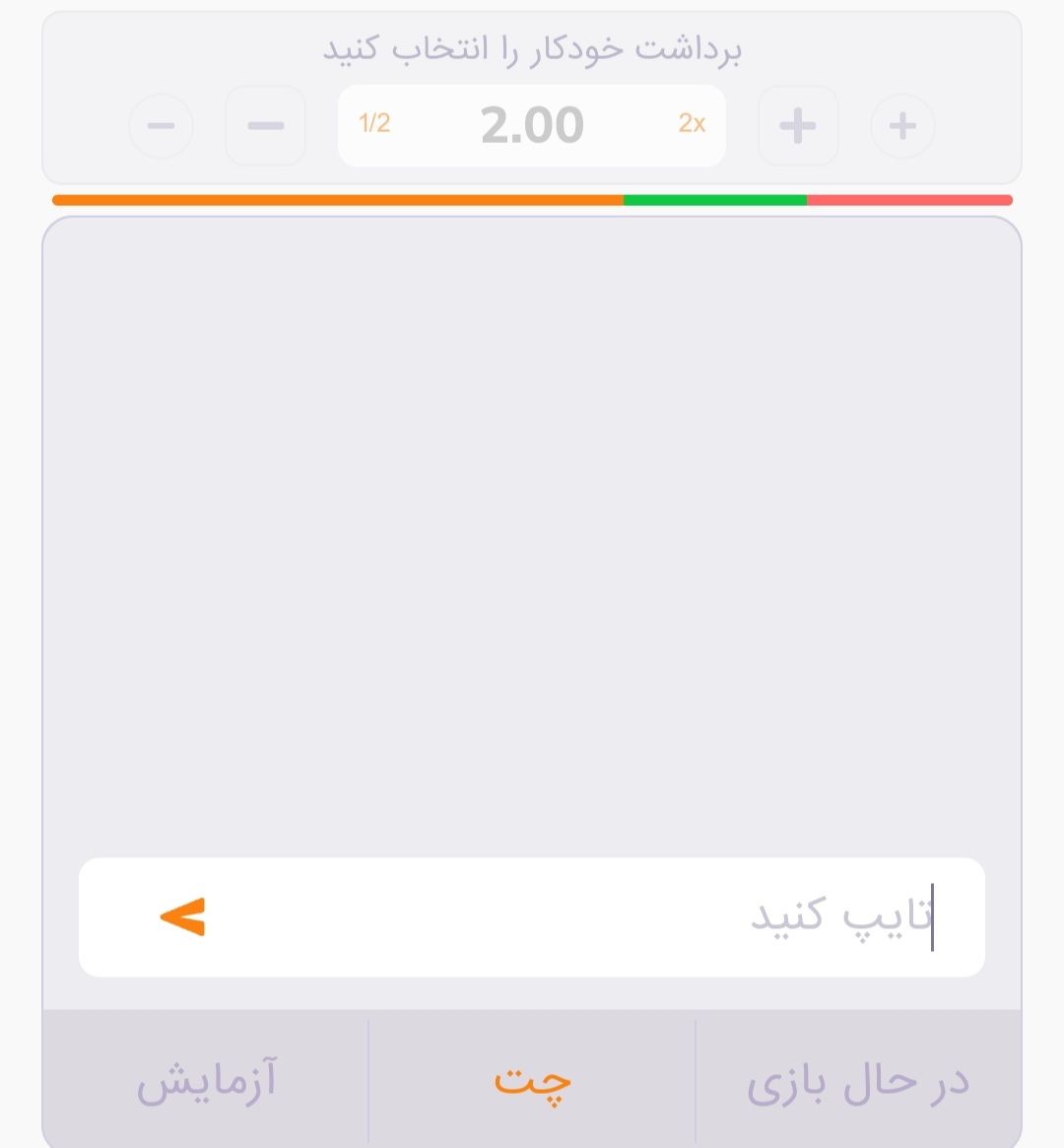
Task: Halve the cashout with the 1/2 shortcut
Action: (373, 125)
